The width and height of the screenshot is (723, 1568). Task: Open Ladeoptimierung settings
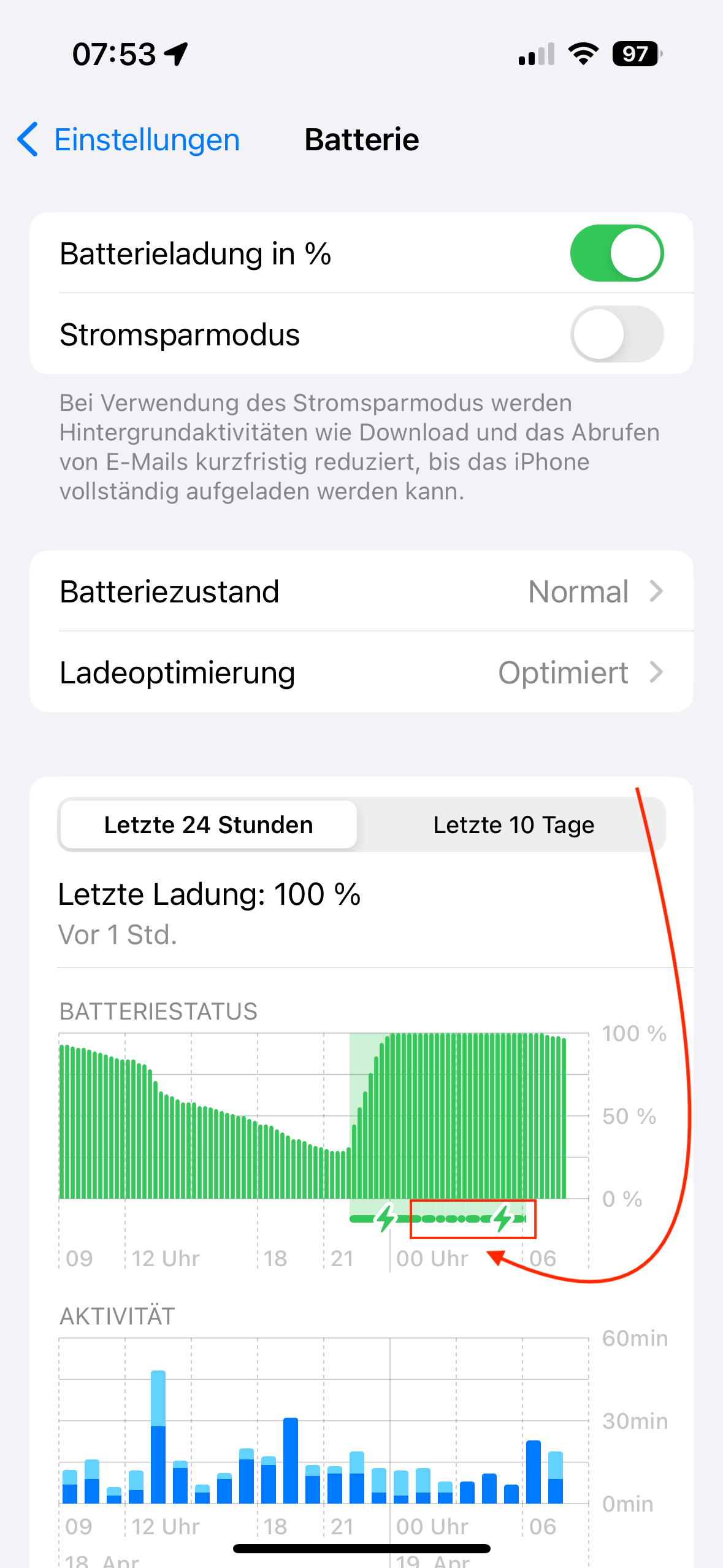tap(361, 672)
